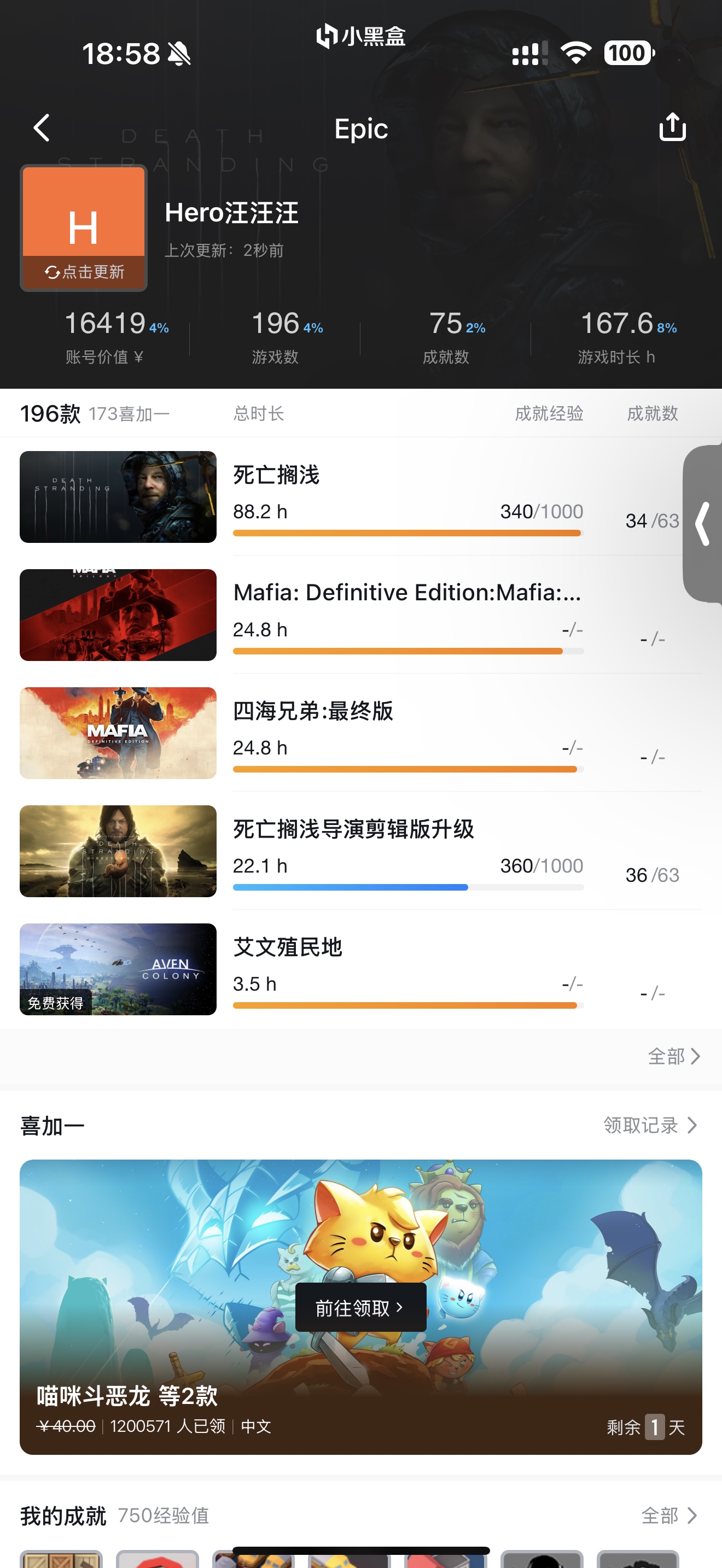The height and width of the screenshot is (1568, 722).
Task: Tap 前往领取 to claim free games
Action: [x=360, y=1307]
